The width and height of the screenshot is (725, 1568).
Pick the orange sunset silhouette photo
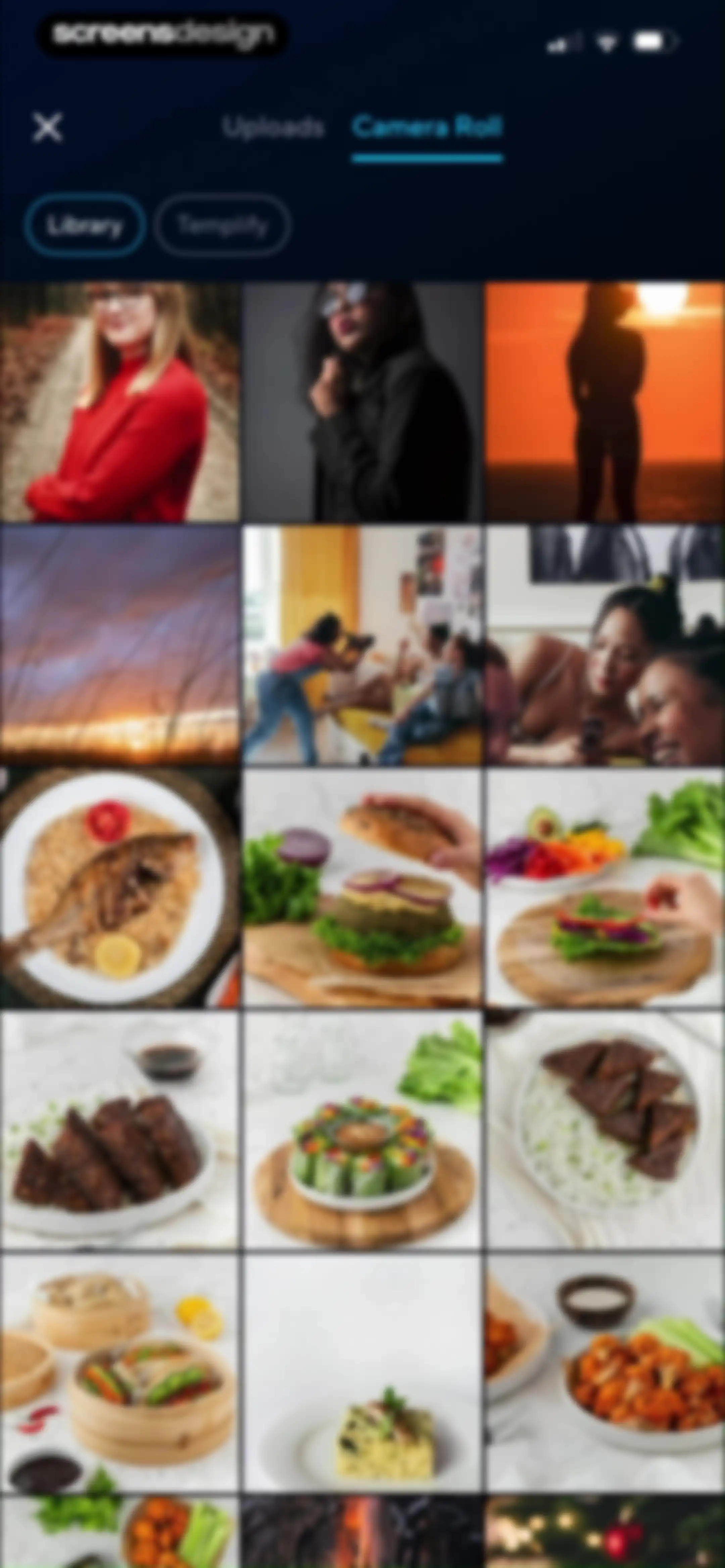[x=605, y=402]
